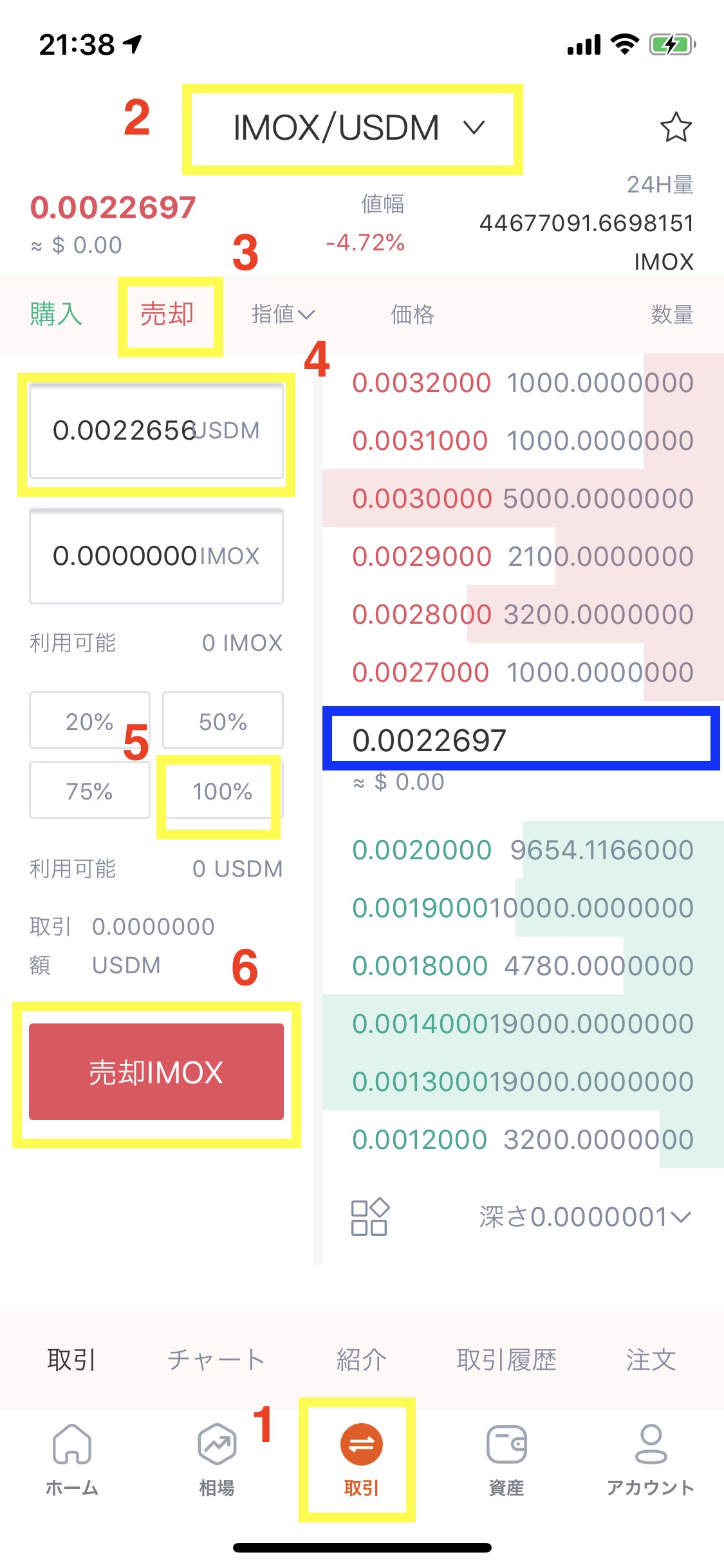Viewport: 724px width, 1568px height.
Task: Open the 取引履歴 tab
Action: point(506,1359)
